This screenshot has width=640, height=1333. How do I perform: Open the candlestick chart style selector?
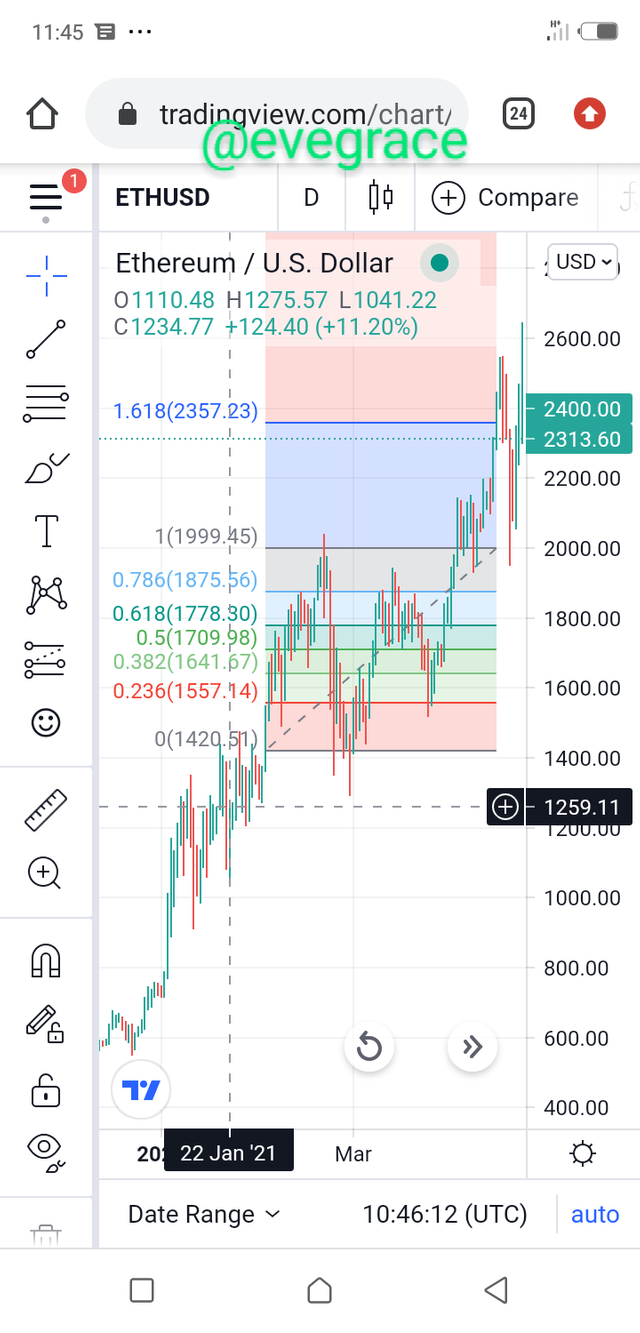click(x=380, y=198)
